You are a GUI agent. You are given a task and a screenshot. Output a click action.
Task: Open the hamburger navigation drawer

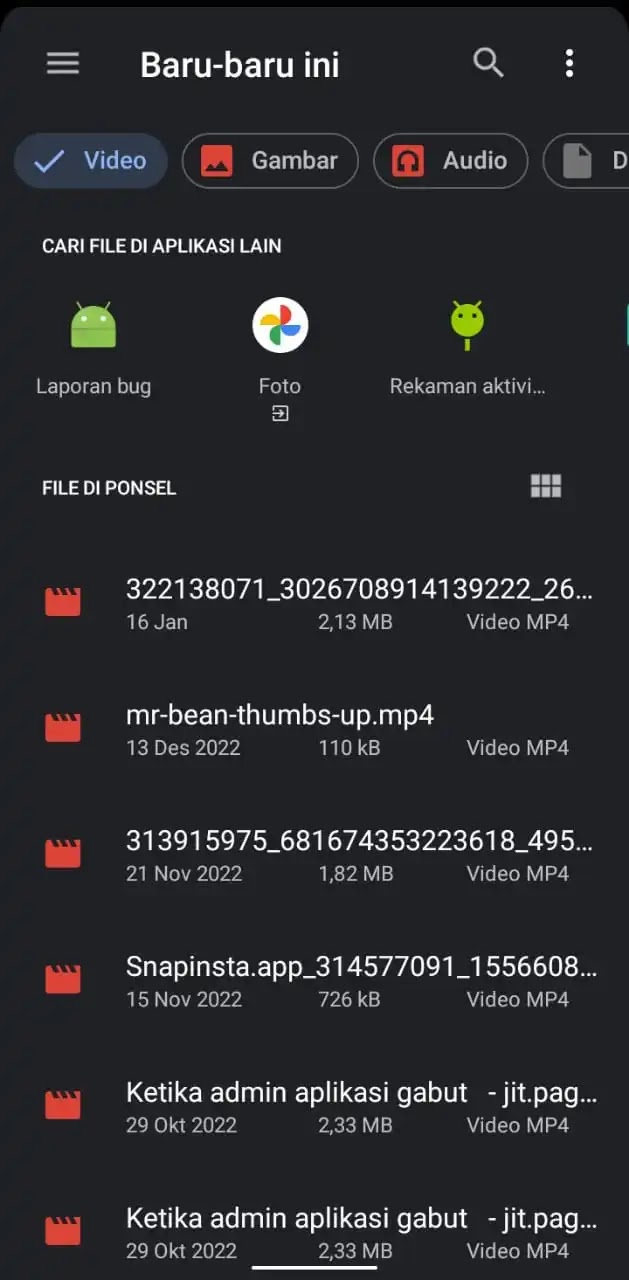(x=63, y=63)
